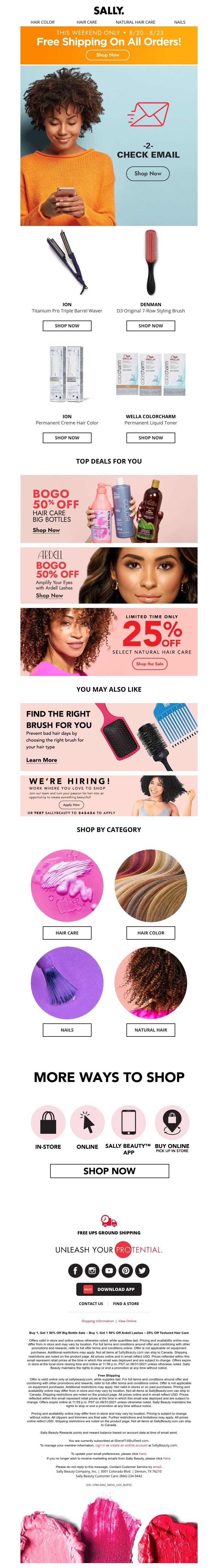Open the BOGO 50% off hair care deal
This screenshot has height=1568, width=218.
(x=46, y=530)
